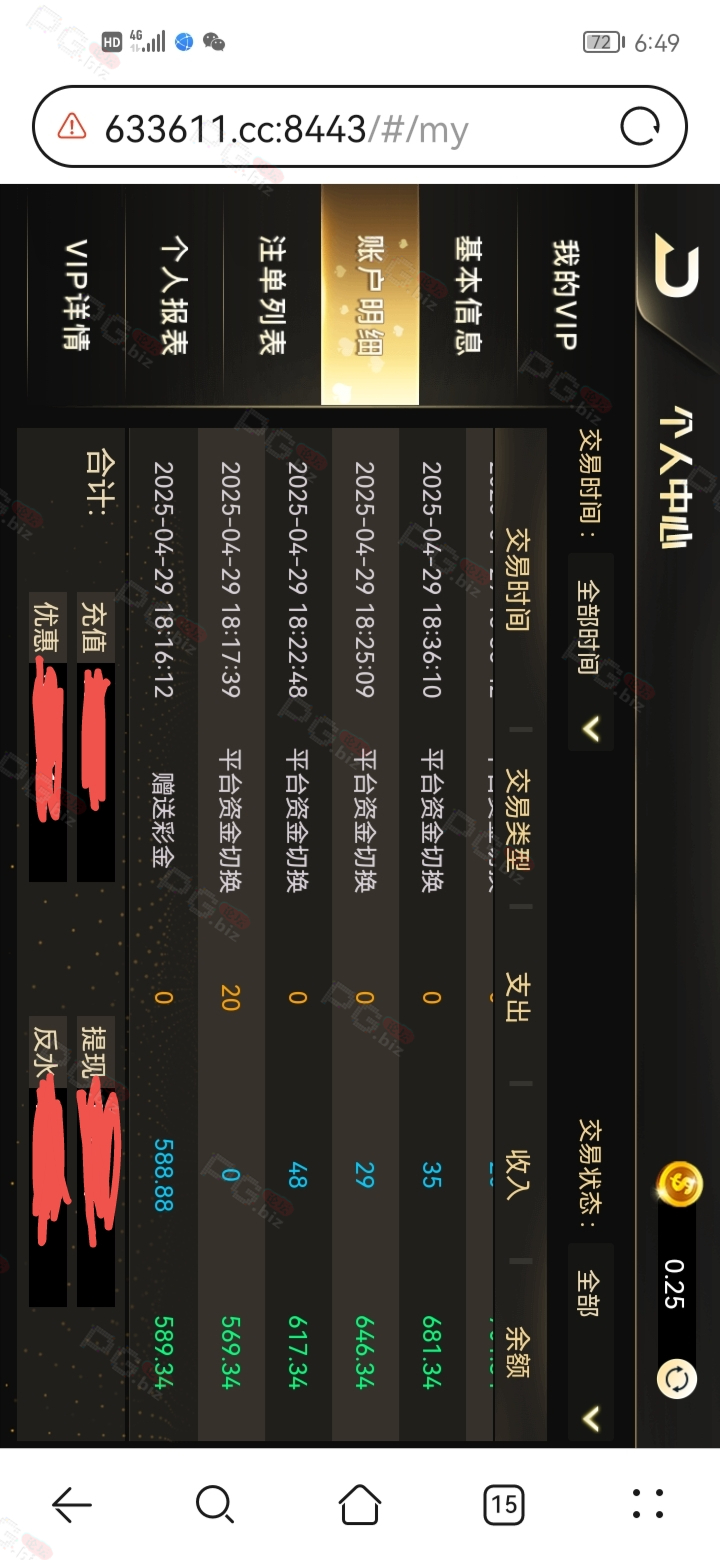Viewport: 720px width, 1560px height.
Task: Open the browser search
Action: click(215, 1503)
